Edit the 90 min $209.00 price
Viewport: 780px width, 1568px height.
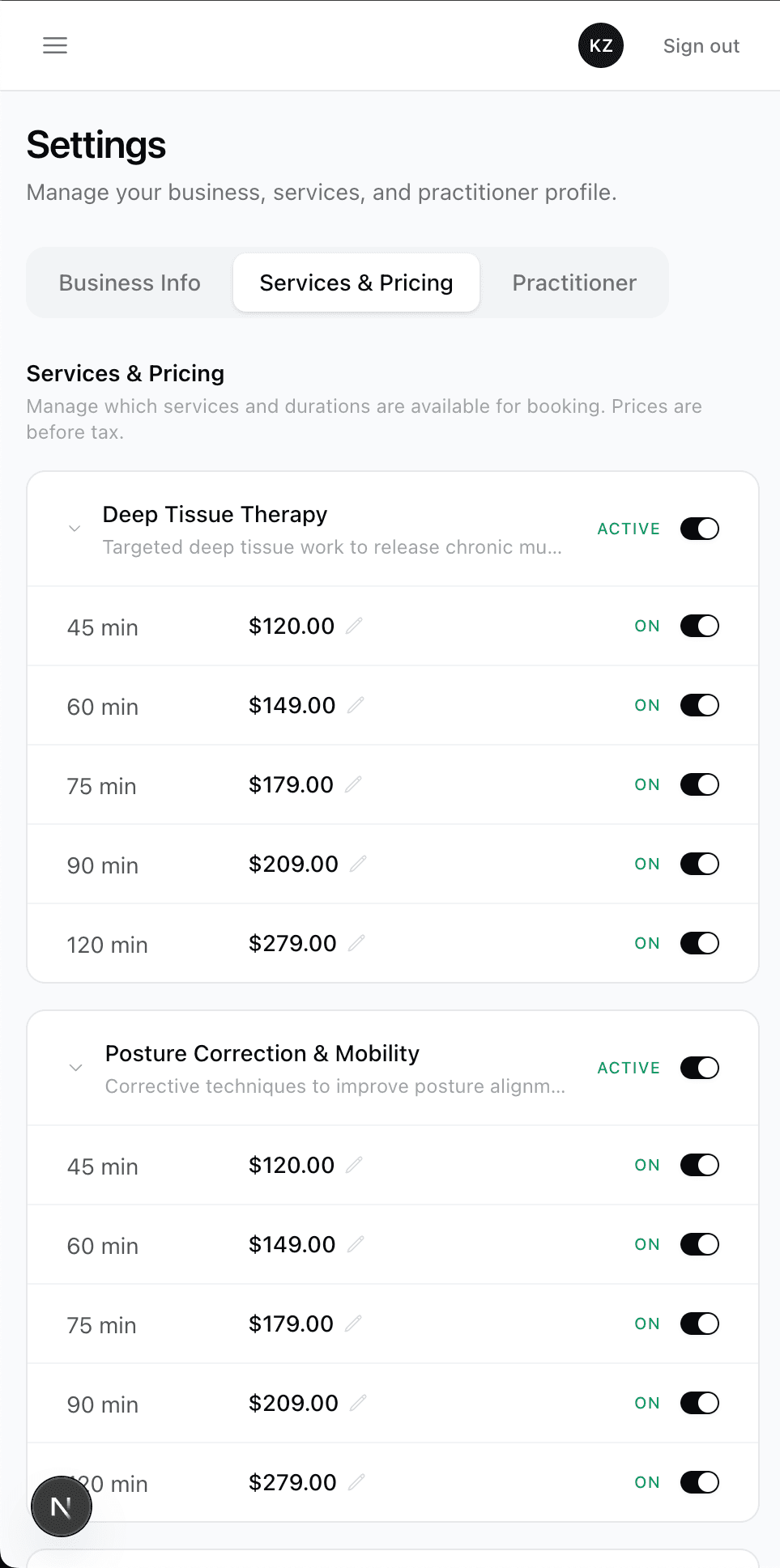357,863
